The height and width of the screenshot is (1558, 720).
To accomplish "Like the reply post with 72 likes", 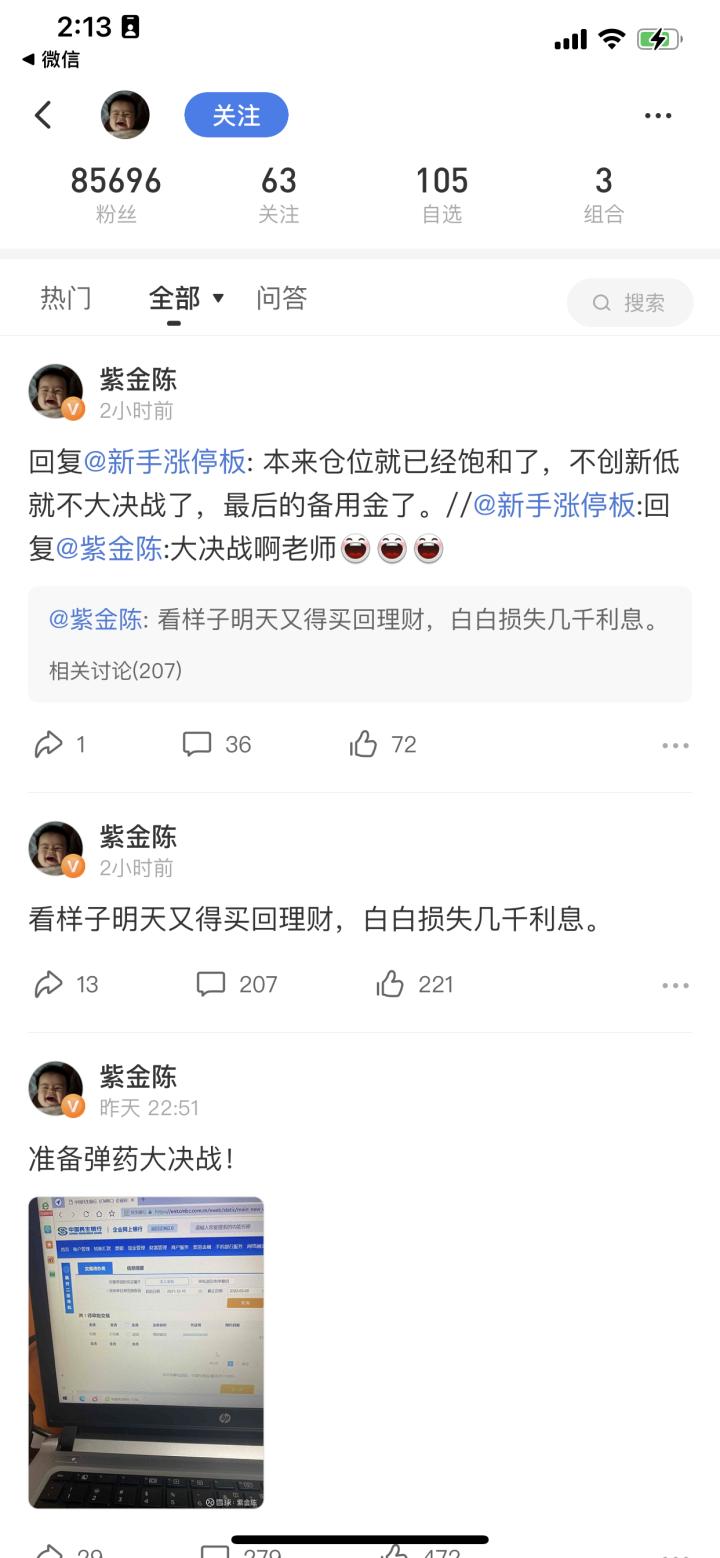I will [383, 744].
